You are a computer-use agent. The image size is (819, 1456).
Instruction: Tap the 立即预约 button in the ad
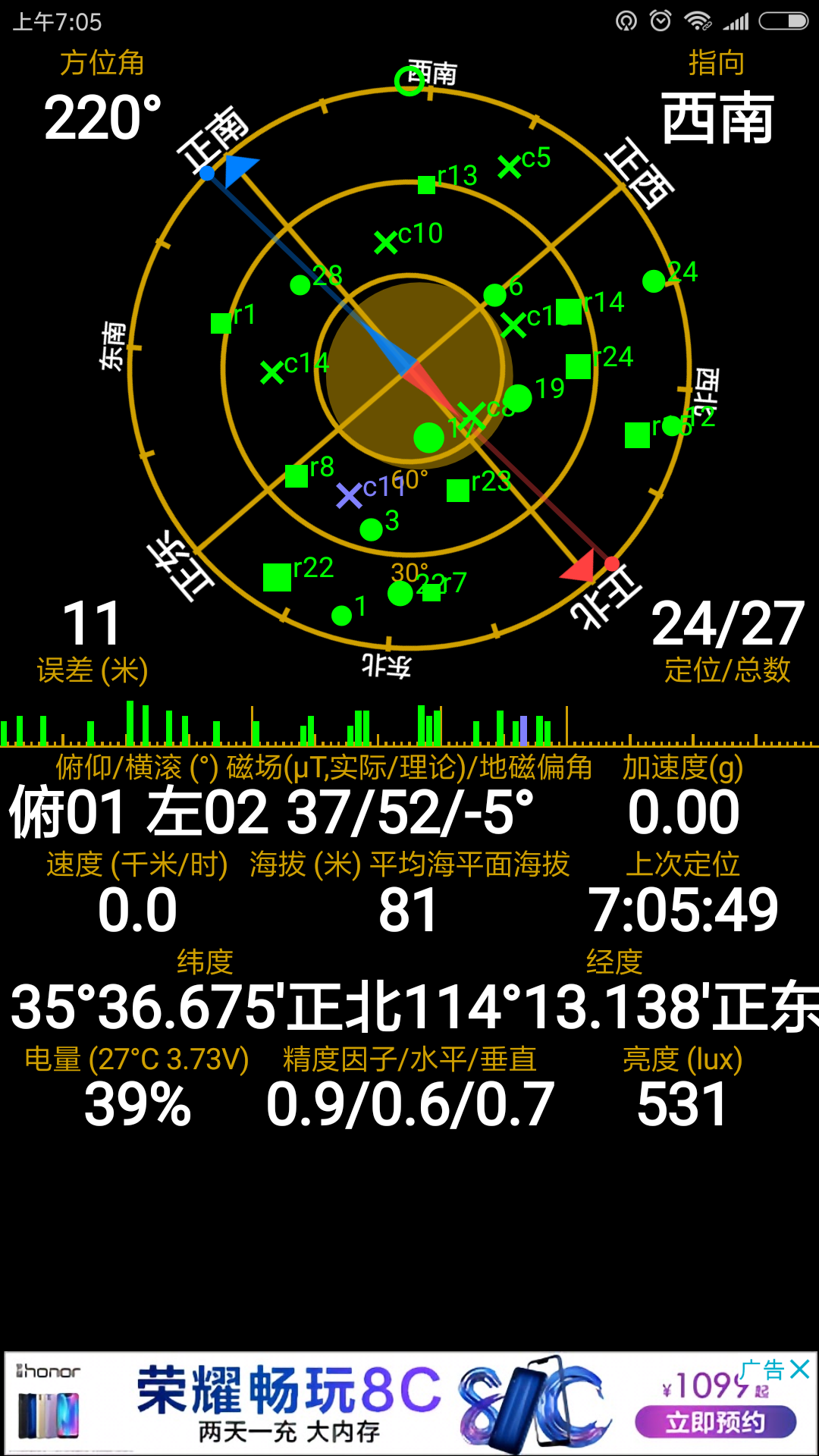(x=715, y=1422)
